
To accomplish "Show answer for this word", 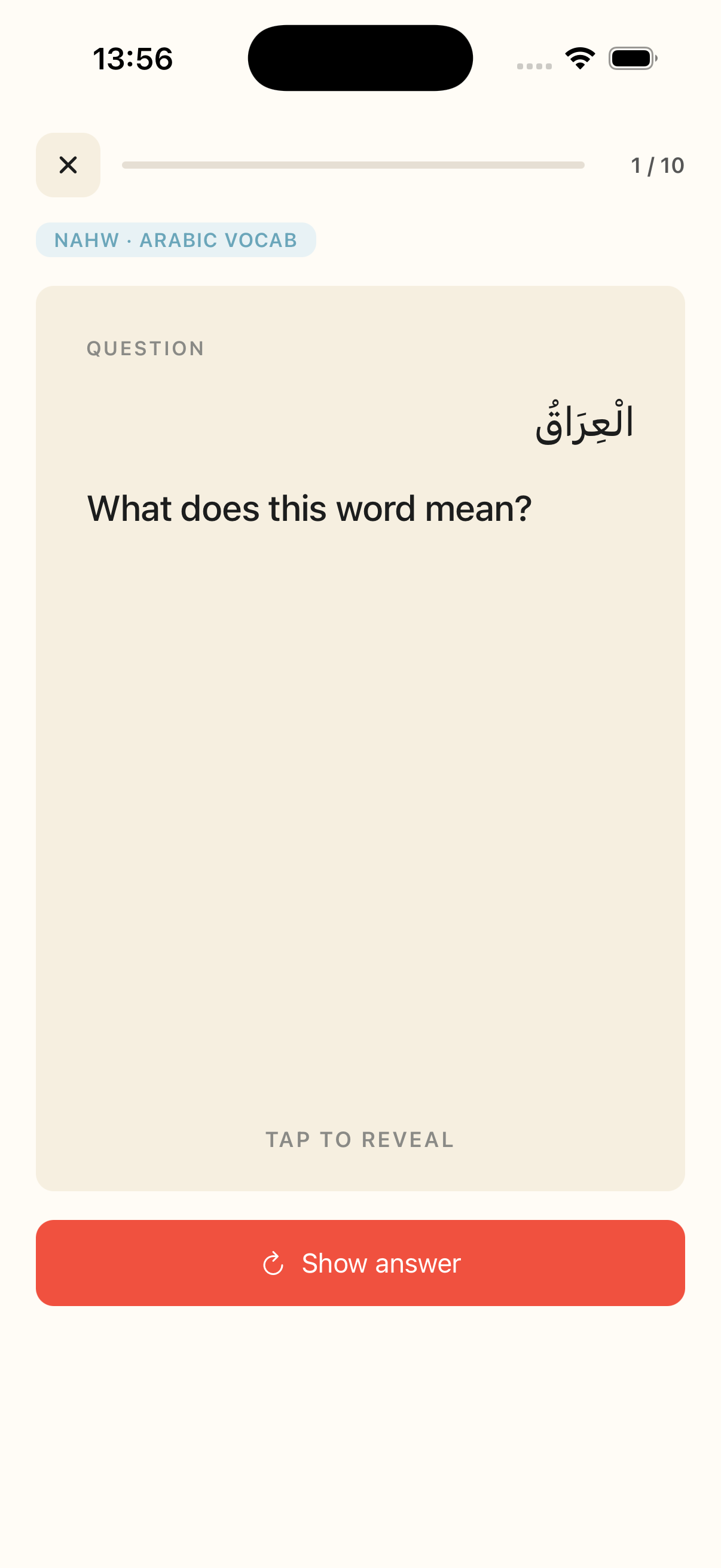I will [x=360, y=1262].
